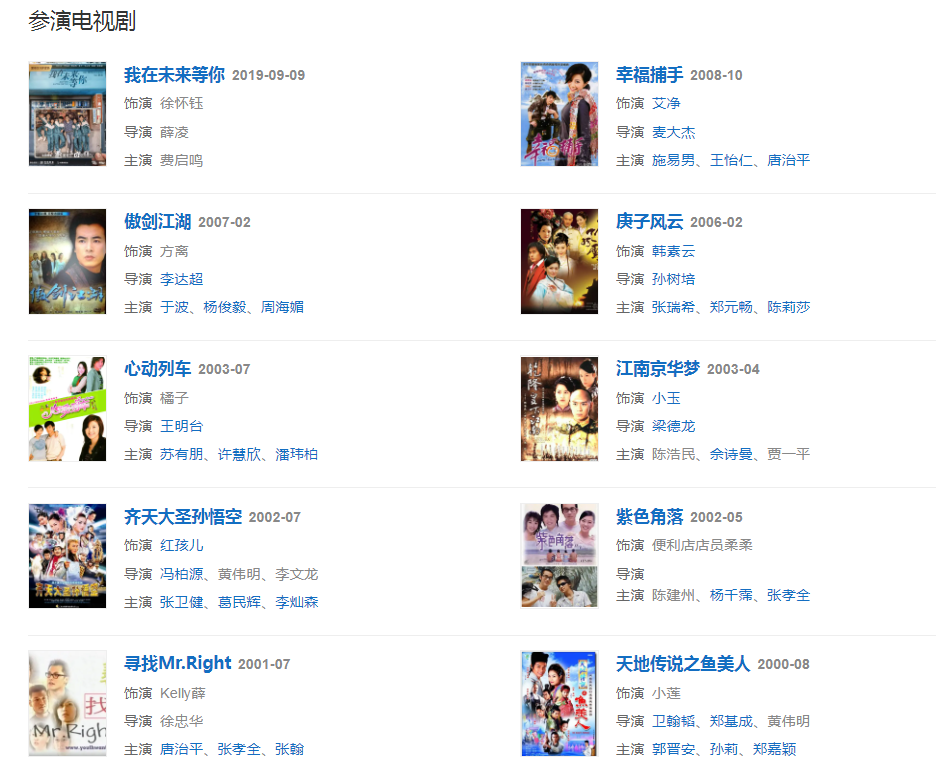Tap the 幸福捕手 poster thumbnail
Image resolution: width=936 pixels, height=774 pixels.
coord(559,114)
